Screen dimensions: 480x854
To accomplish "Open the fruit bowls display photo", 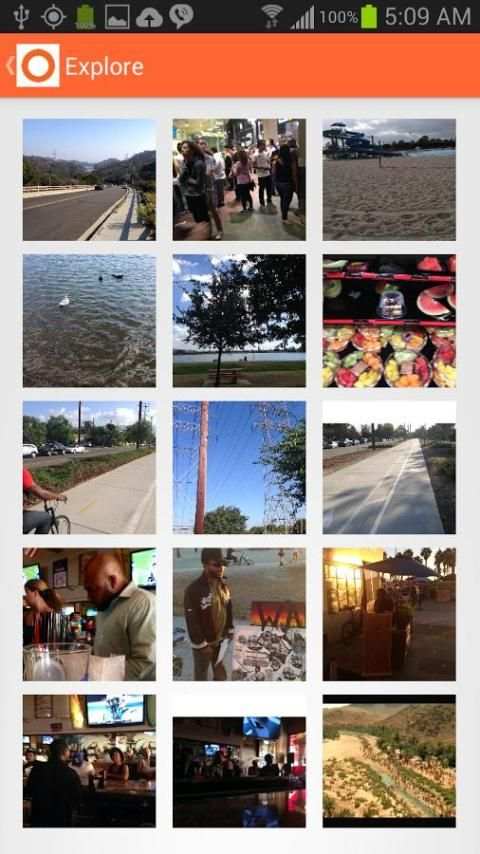I will point(389,321).
